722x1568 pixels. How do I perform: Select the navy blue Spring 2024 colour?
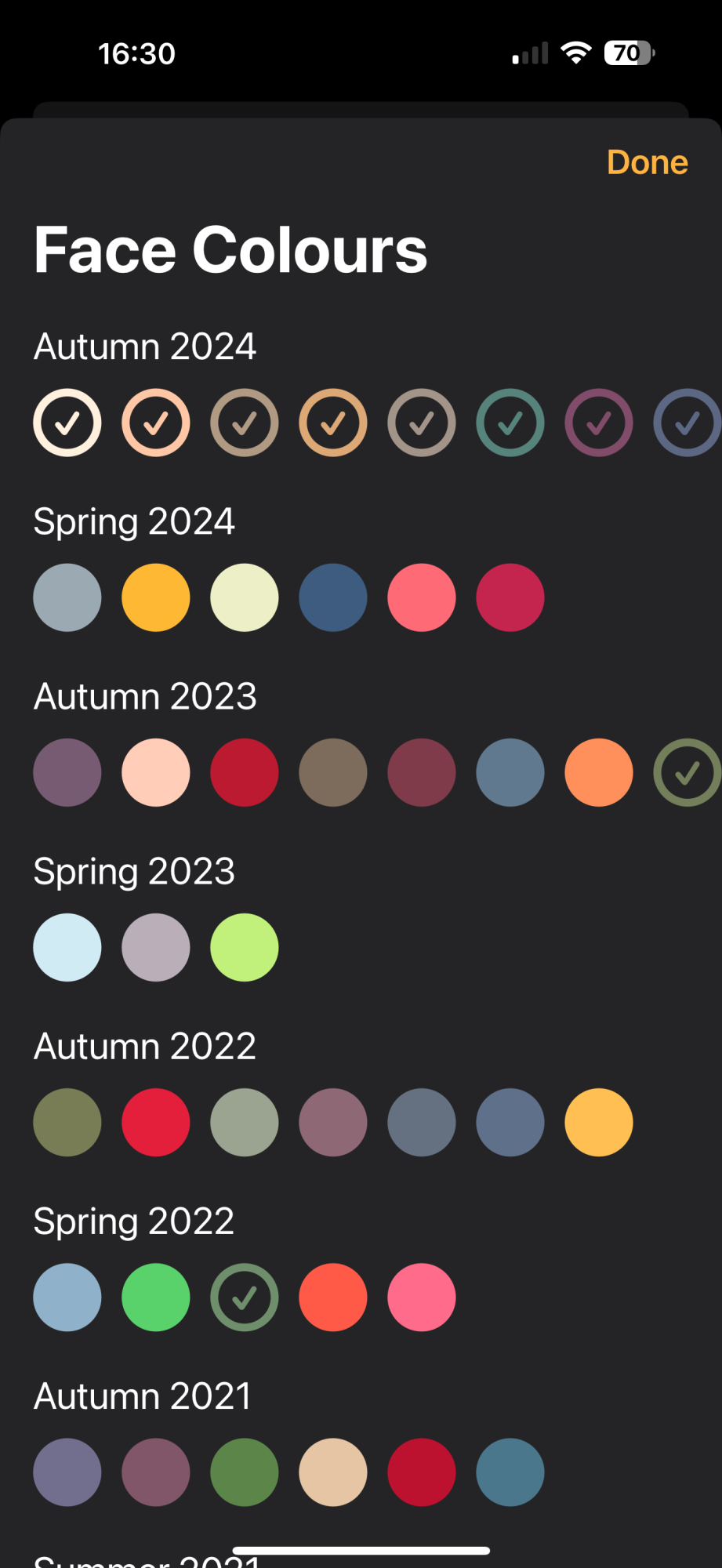click(x=333, y=597)
